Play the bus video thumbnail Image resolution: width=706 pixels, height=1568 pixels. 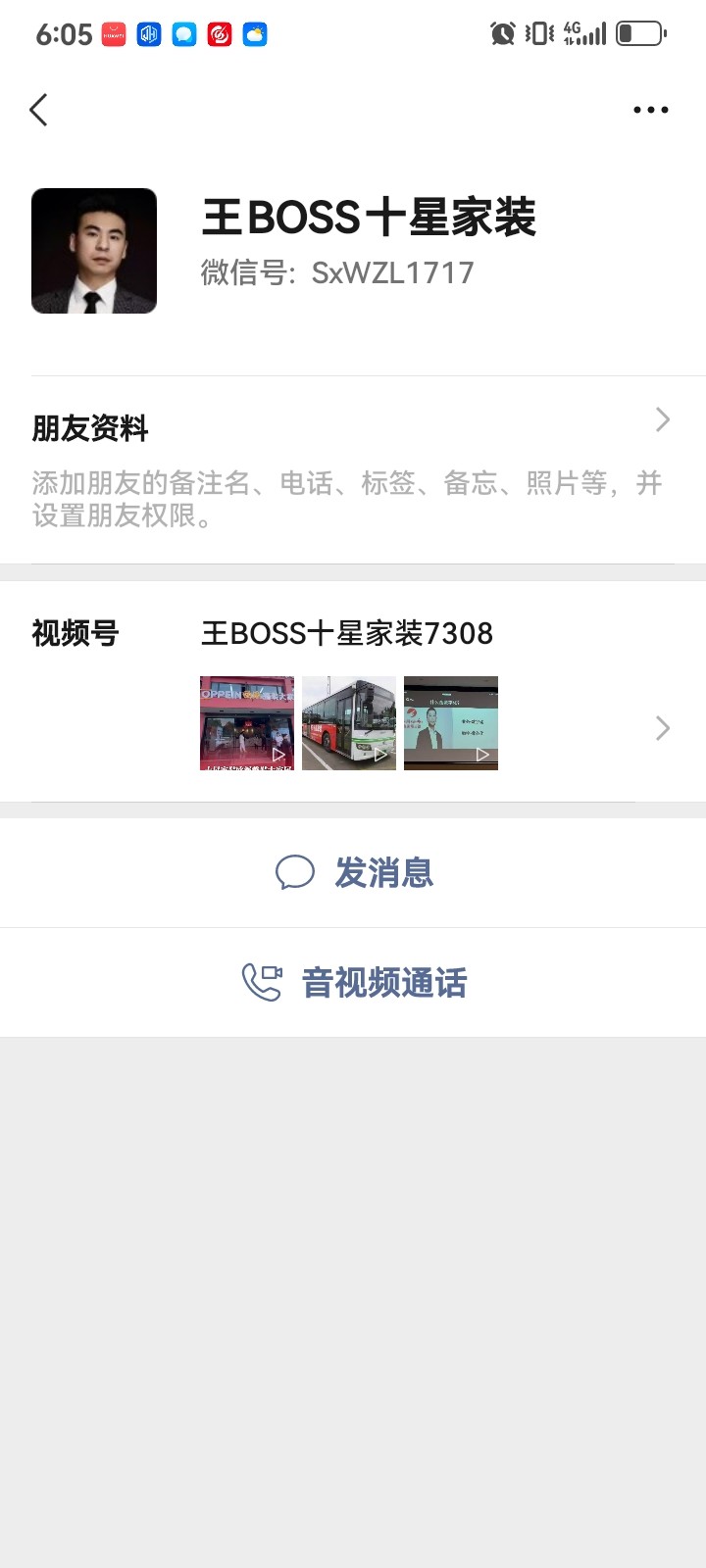pos(349,723)
